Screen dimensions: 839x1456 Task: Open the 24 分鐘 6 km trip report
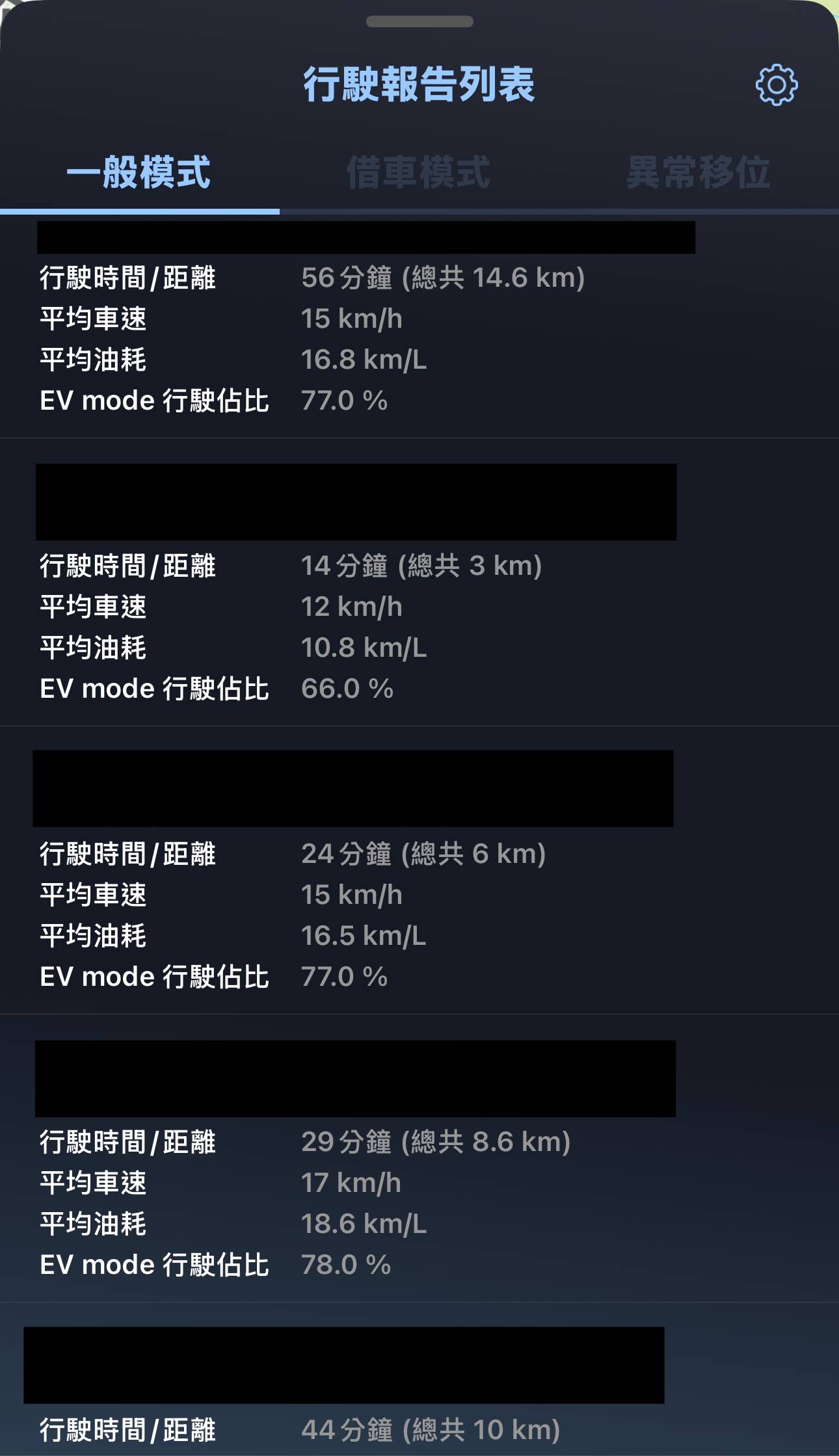point(419,914)
